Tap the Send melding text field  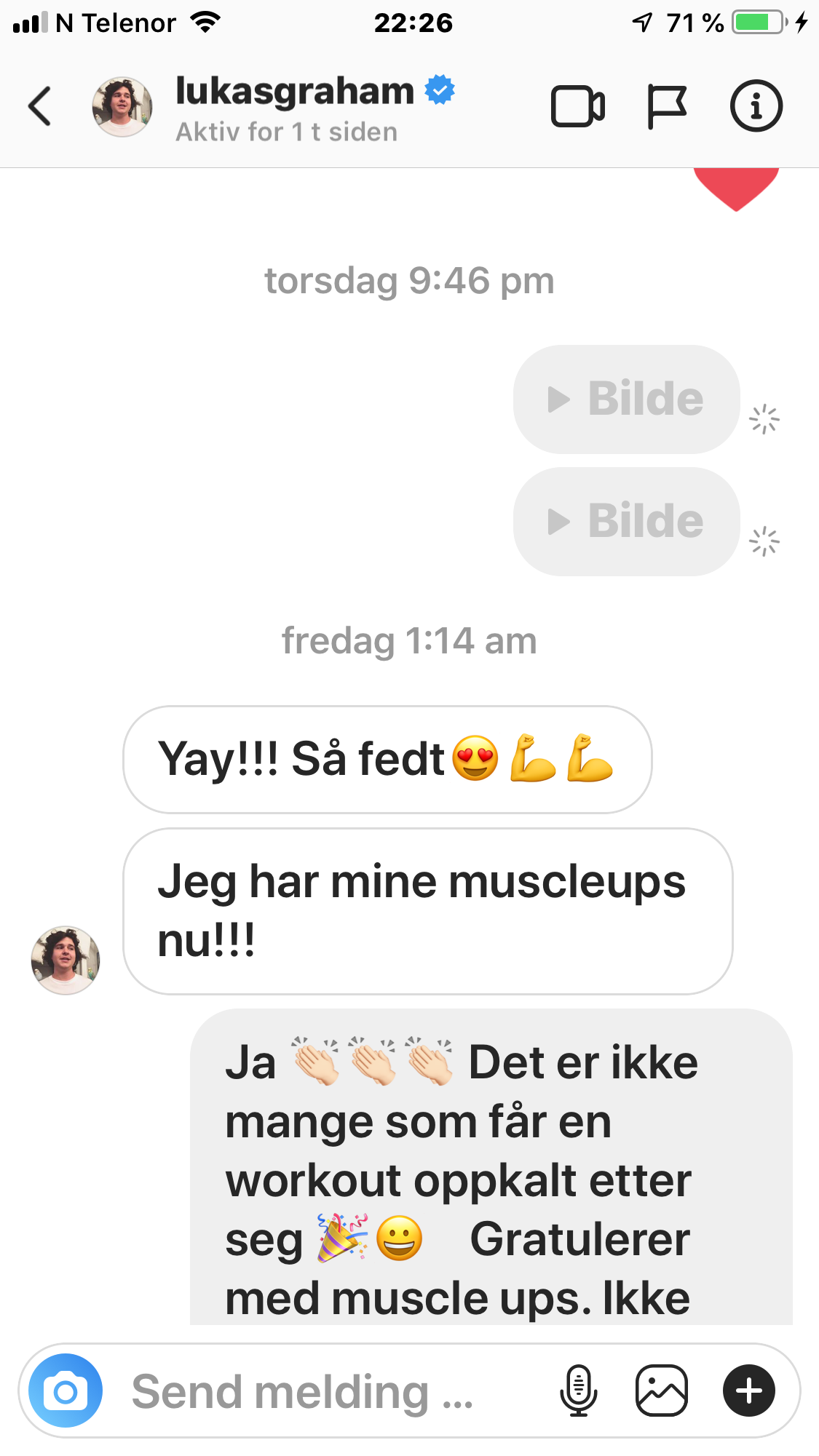tap(328, 1391)
